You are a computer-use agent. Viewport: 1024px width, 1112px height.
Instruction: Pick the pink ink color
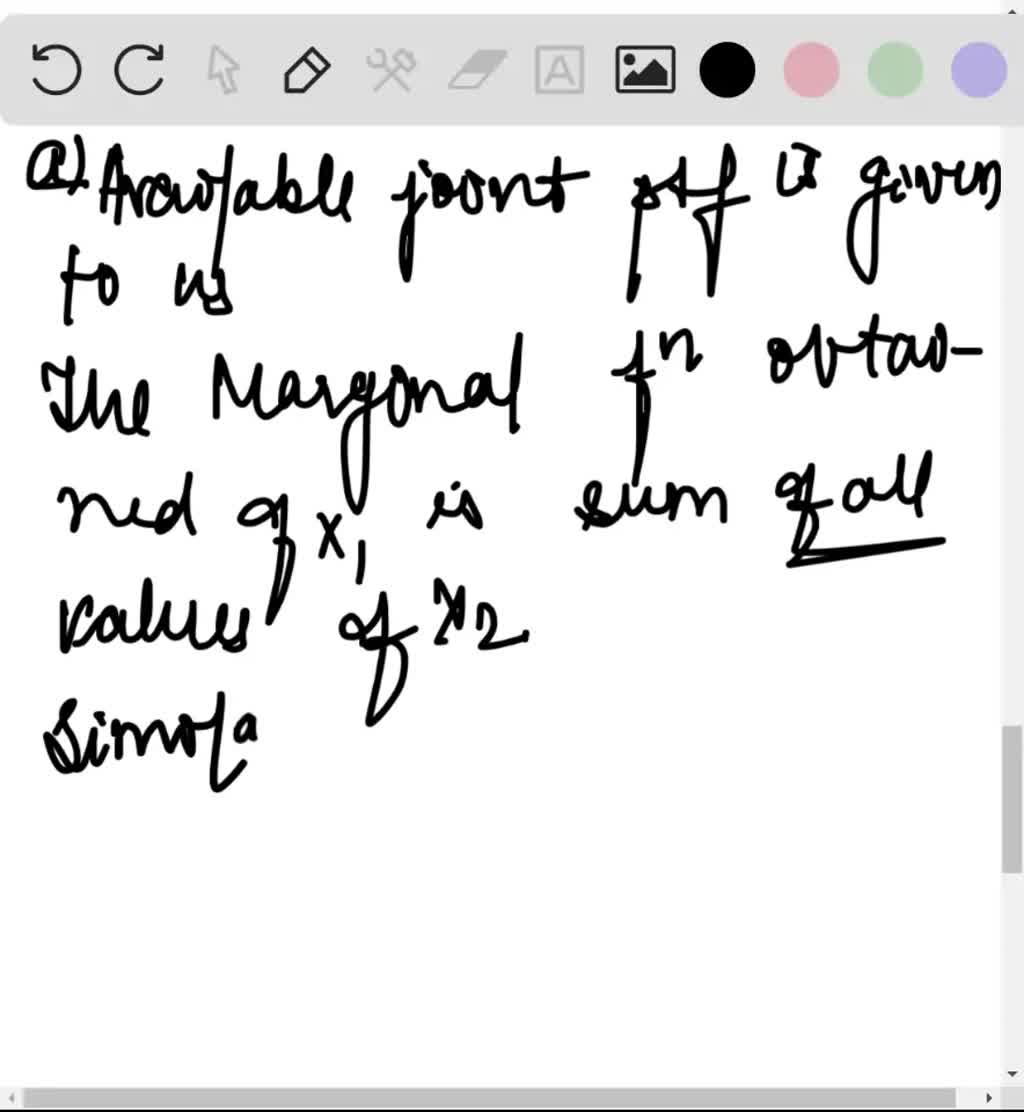[x=811, y=71]
